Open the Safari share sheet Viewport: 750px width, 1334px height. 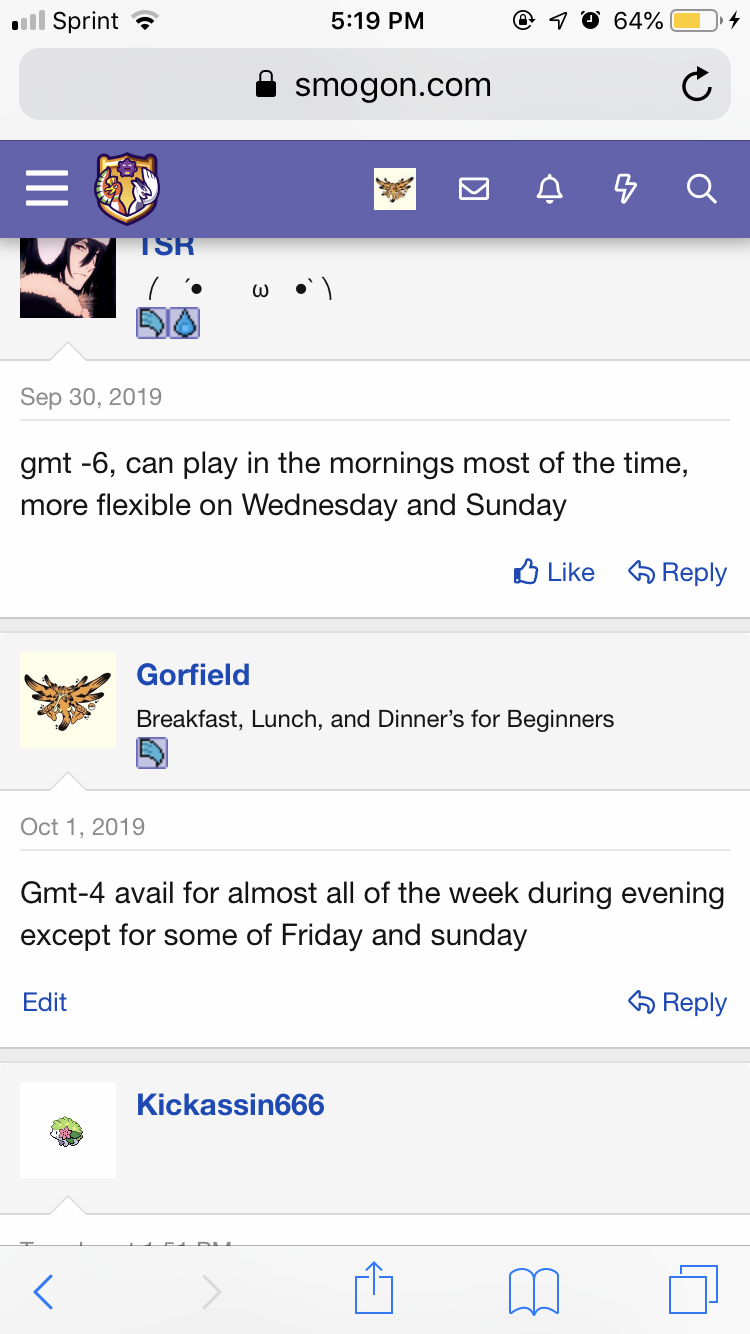point(375,1289)
